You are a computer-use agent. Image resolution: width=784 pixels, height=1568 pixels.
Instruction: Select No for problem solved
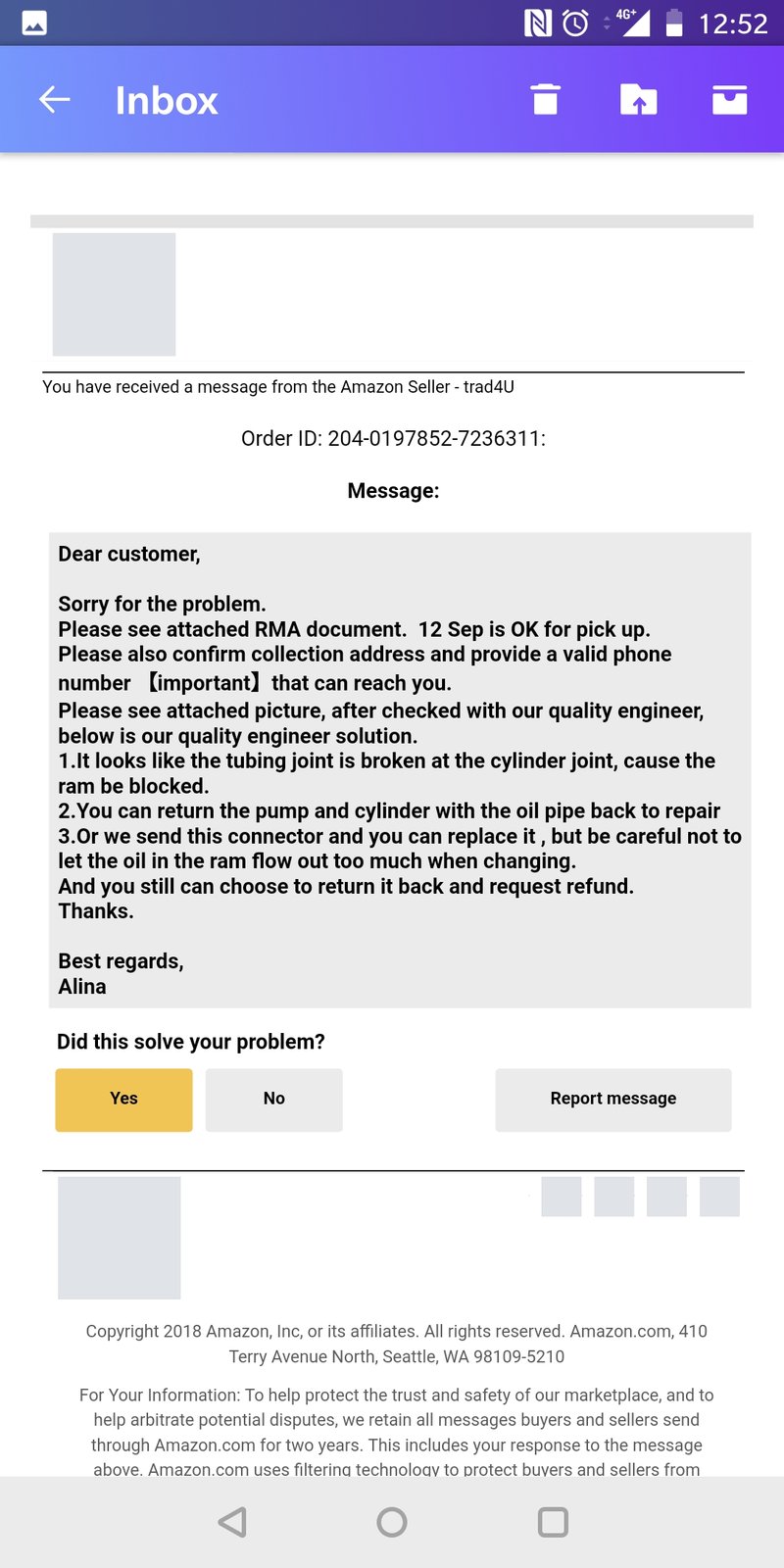274,1100
